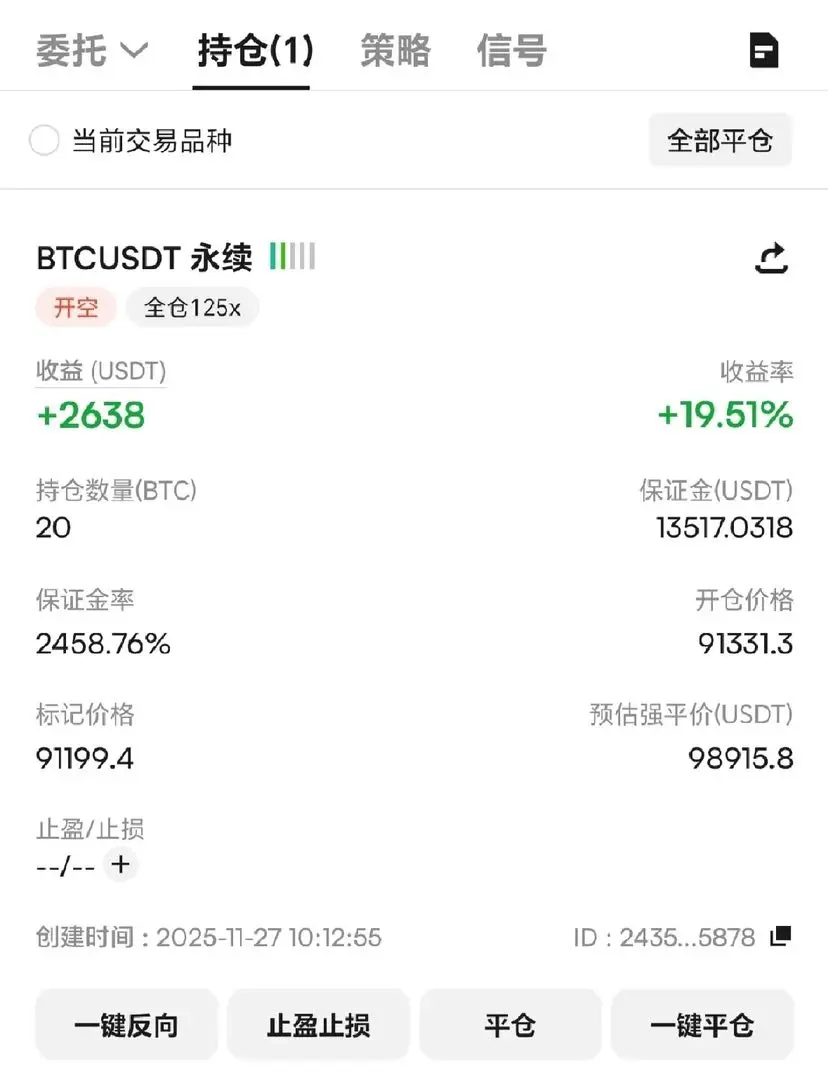
Task: Tap the 全部平仓 button
Action: click(x=720, y=141)
